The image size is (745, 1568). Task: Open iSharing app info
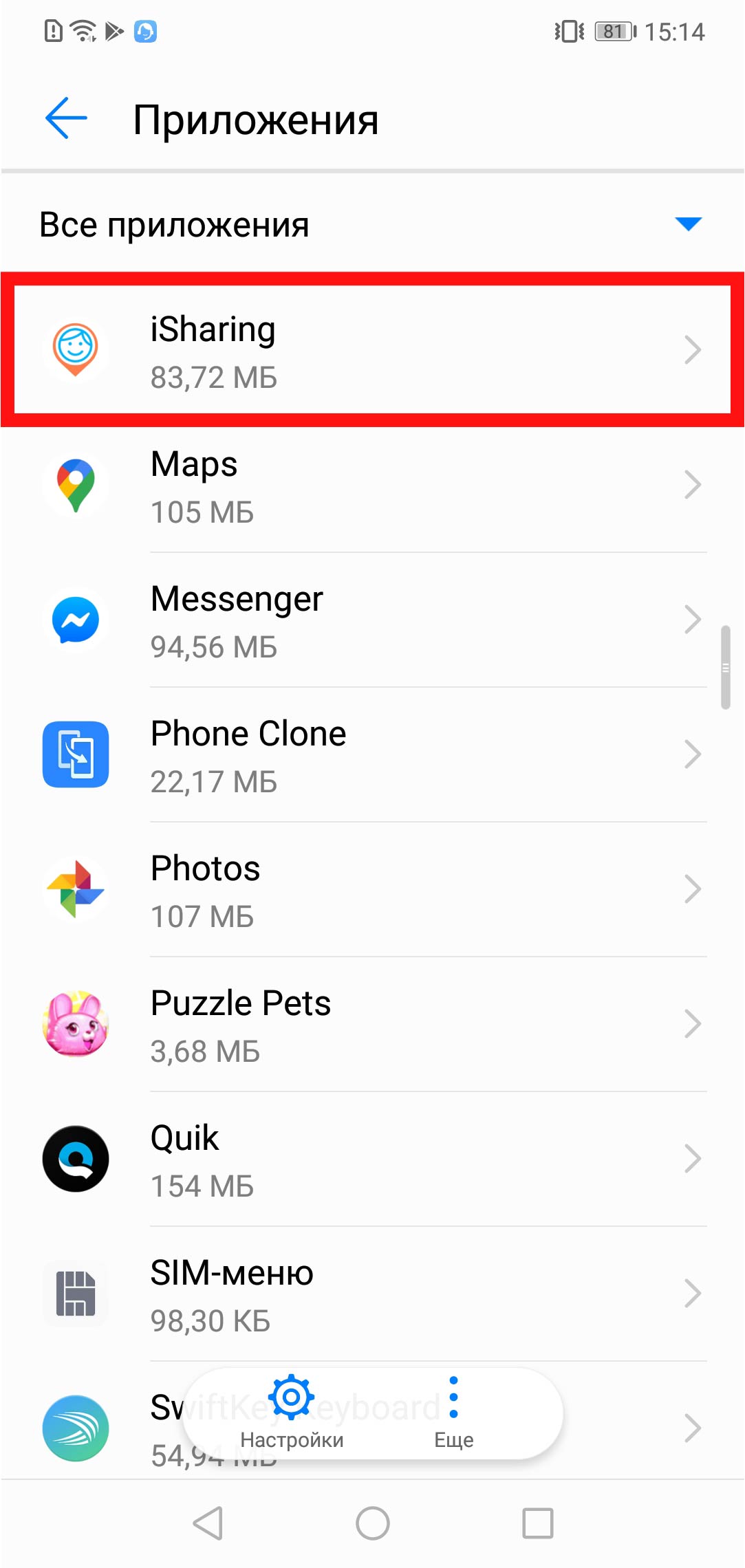click(x=371, y=350)
